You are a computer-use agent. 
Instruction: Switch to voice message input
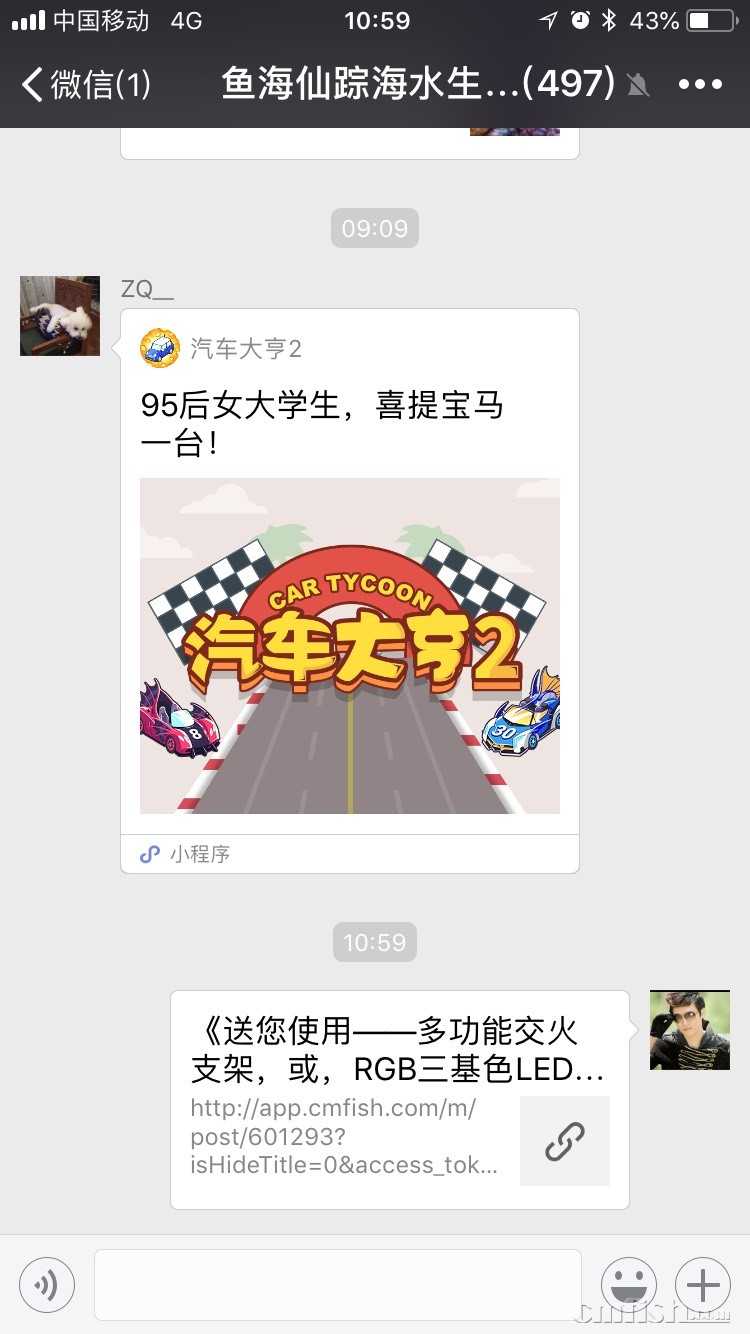[47, 1284]
